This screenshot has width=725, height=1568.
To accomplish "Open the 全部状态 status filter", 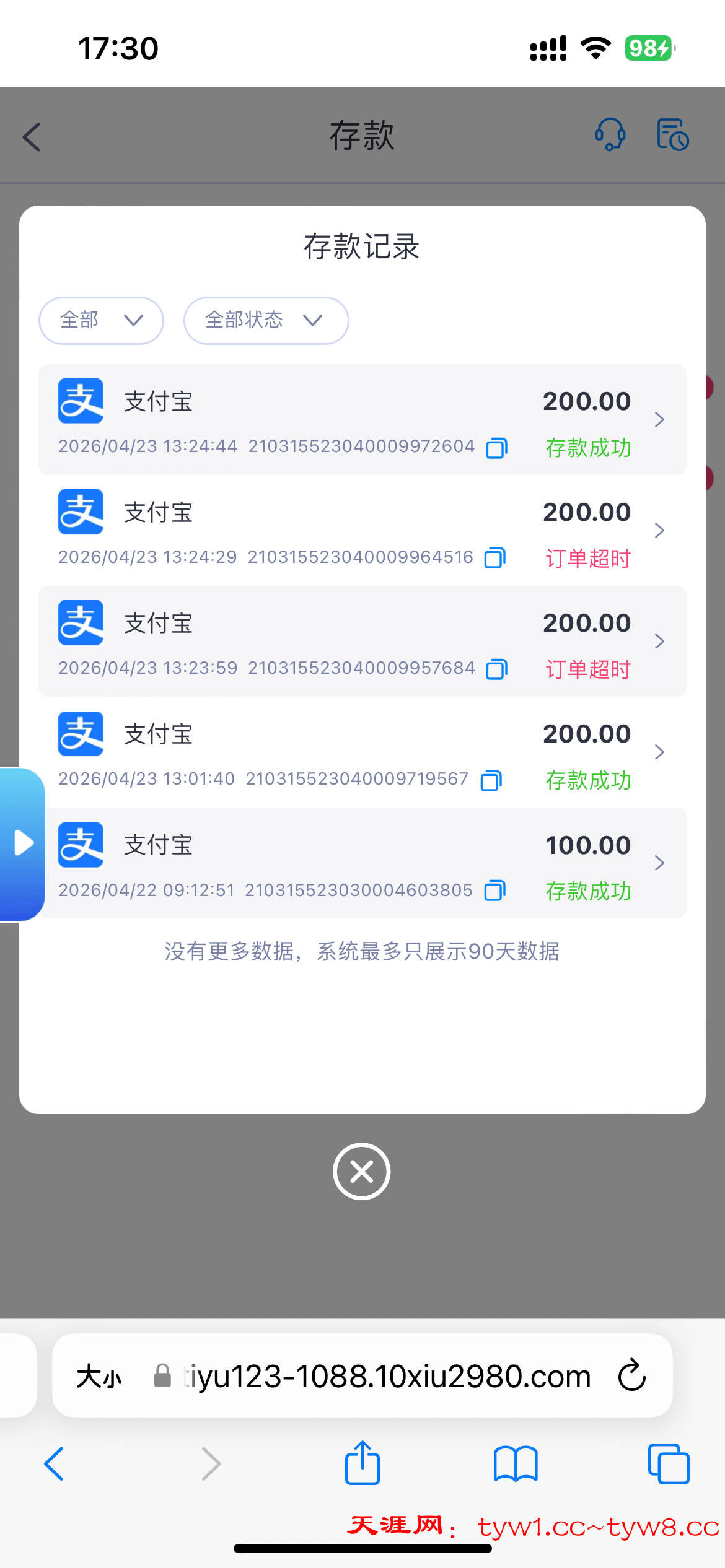I will pos(266,320).
